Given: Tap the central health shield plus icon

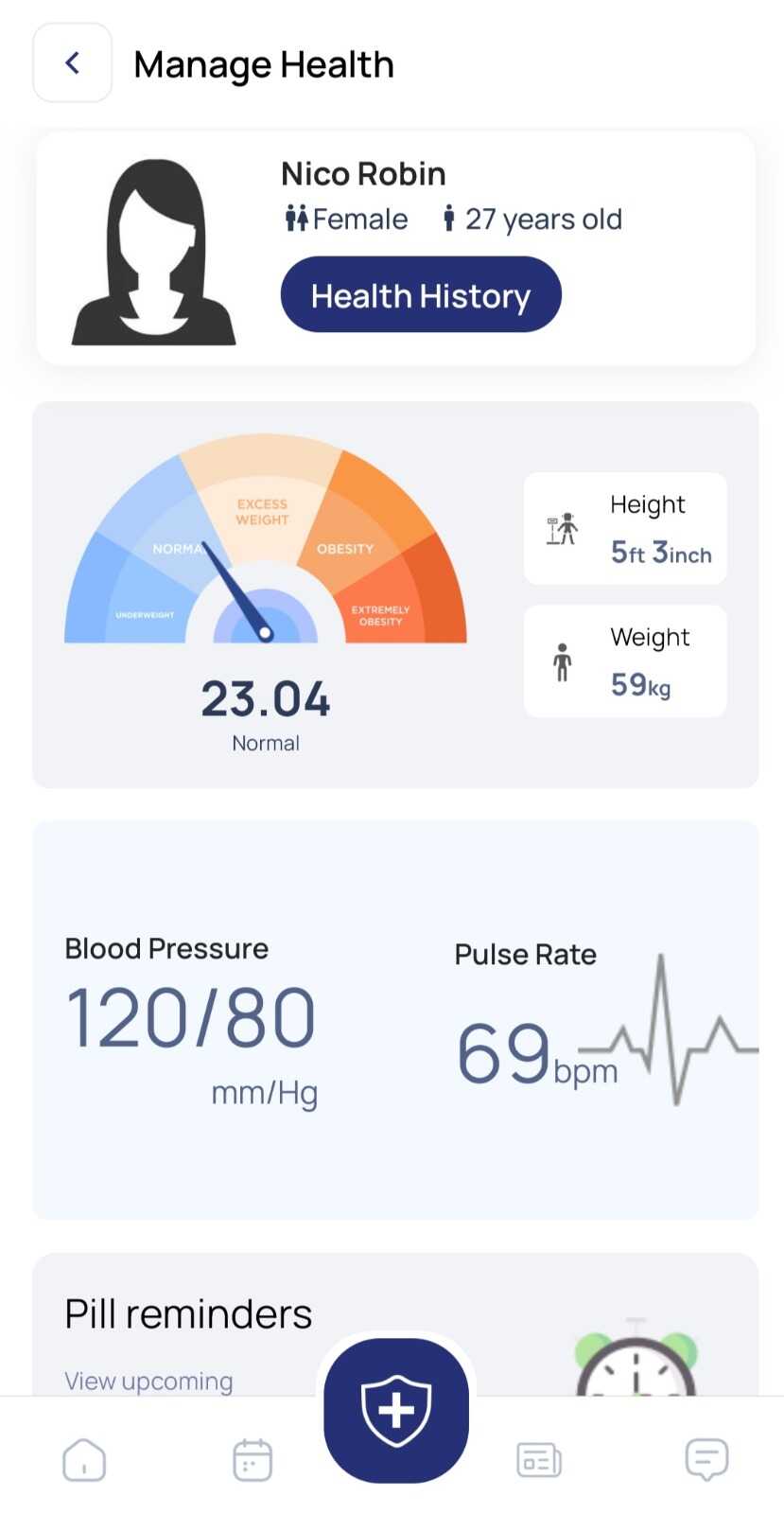Looking at the screenshot, I should (395, 1410).
